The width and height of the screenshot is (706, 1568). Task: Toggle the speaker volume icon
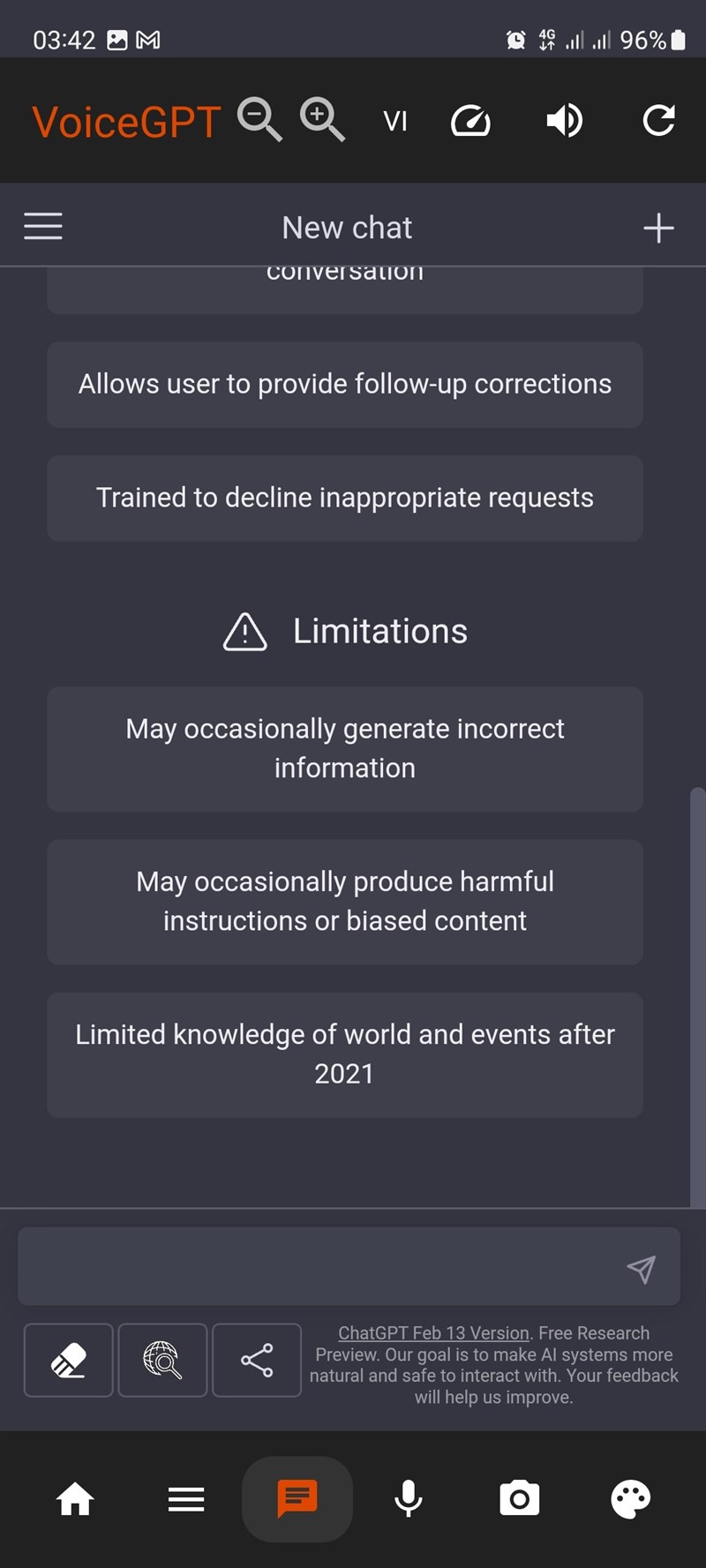[564, 120]
